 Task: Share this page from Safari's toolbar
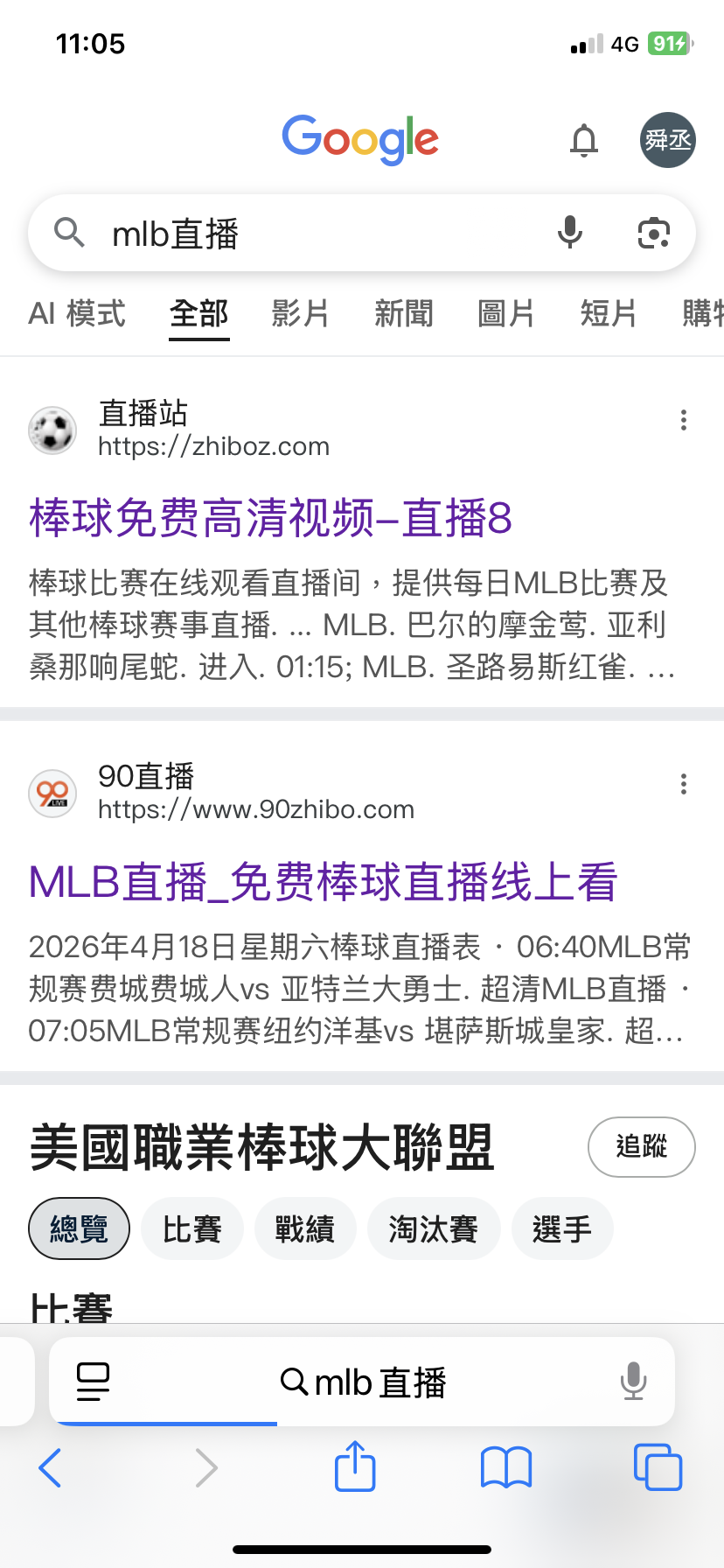click(x=355, y=1466)
